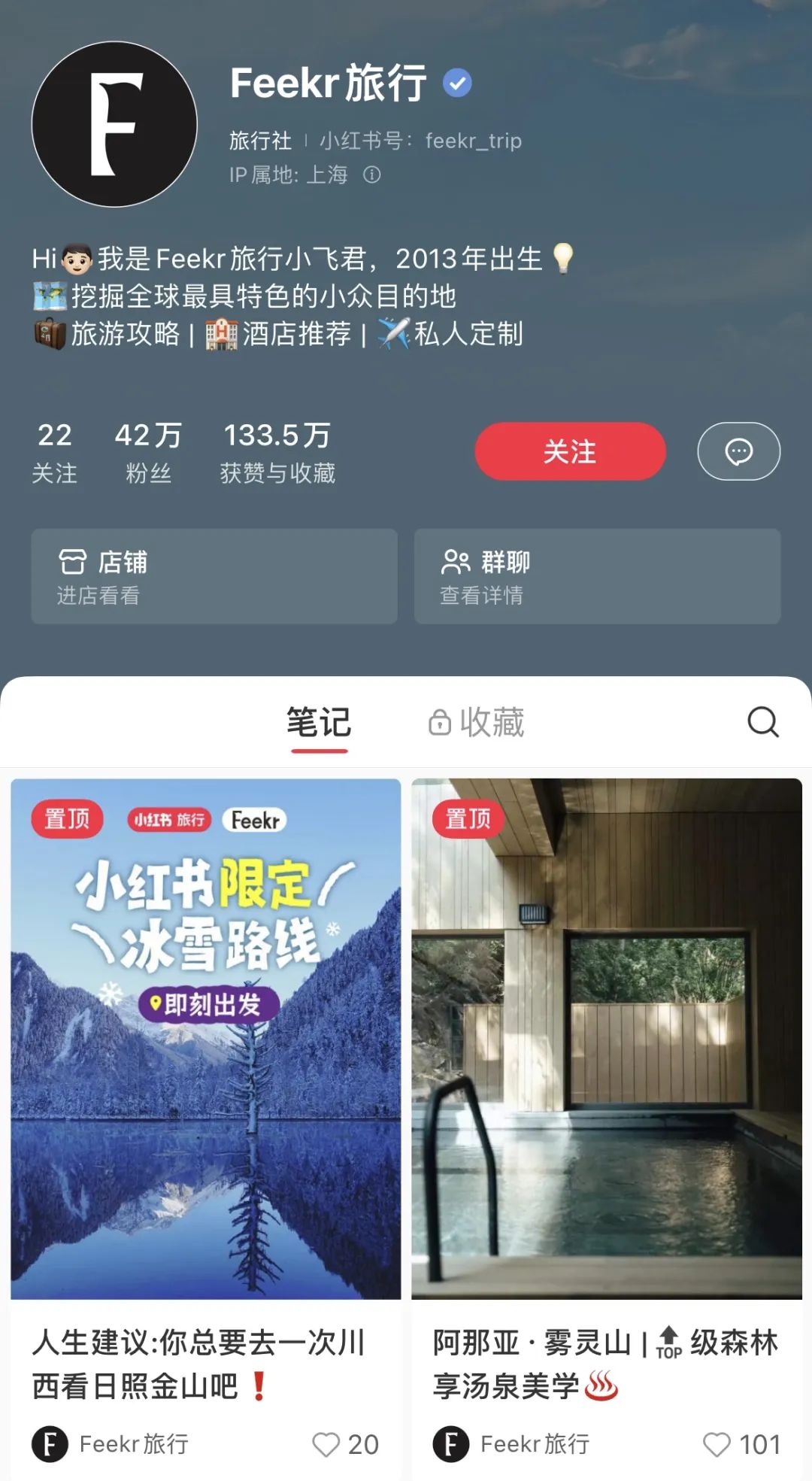Screen dimensions: 812x1481
Task: Search this profile's notes
Action: pos(762,722)
